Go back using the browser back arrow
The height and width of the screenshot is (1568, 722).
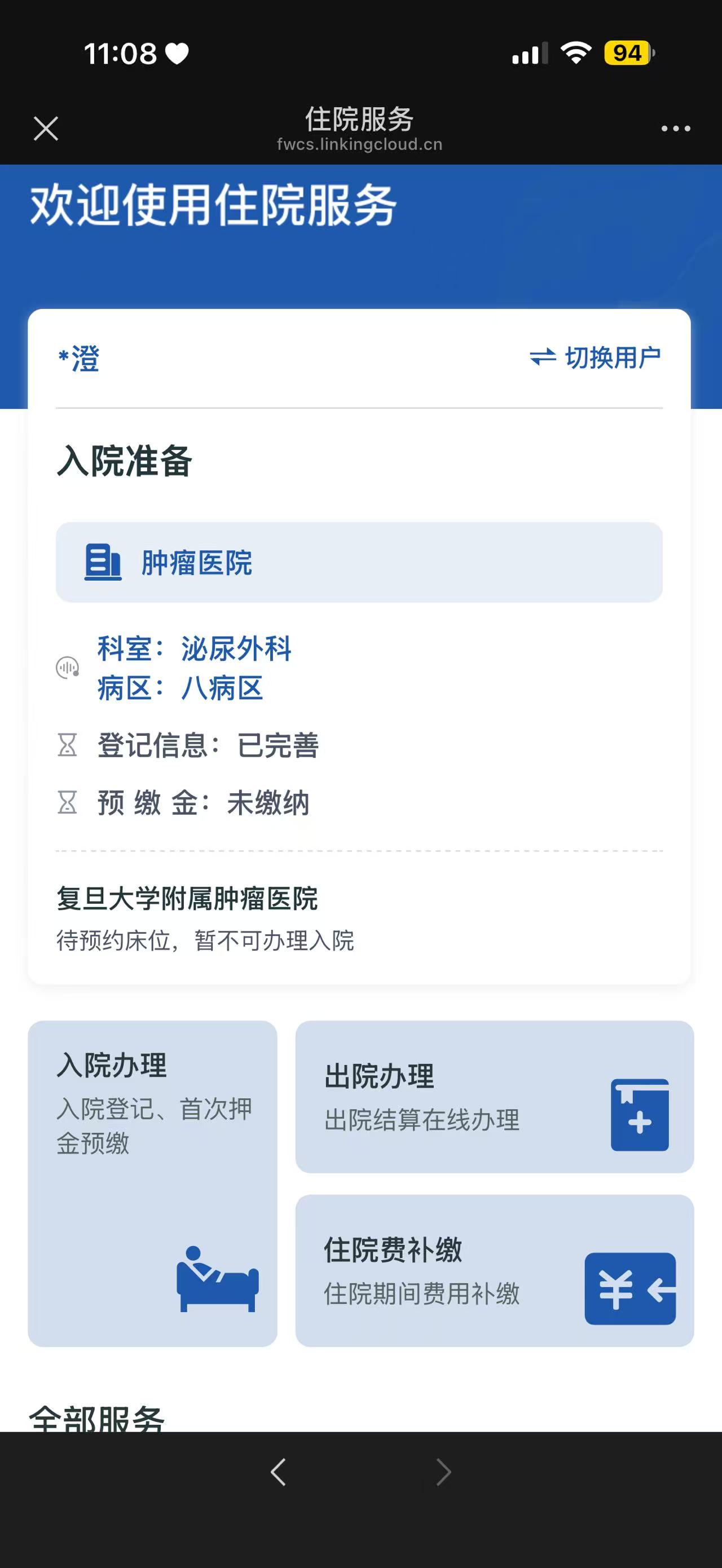tap(278, 1473)
